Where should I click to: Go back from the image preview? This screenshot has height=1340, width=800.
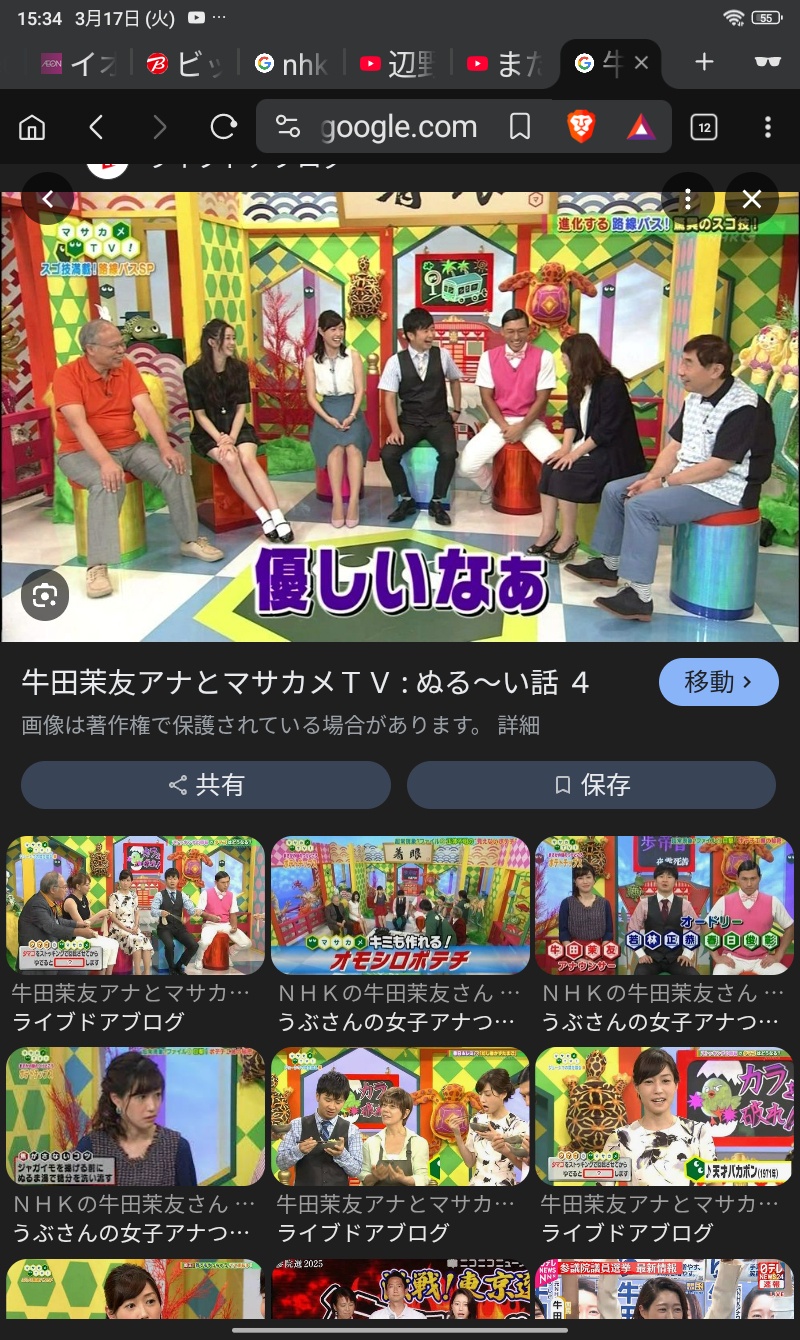click(48, 199)
